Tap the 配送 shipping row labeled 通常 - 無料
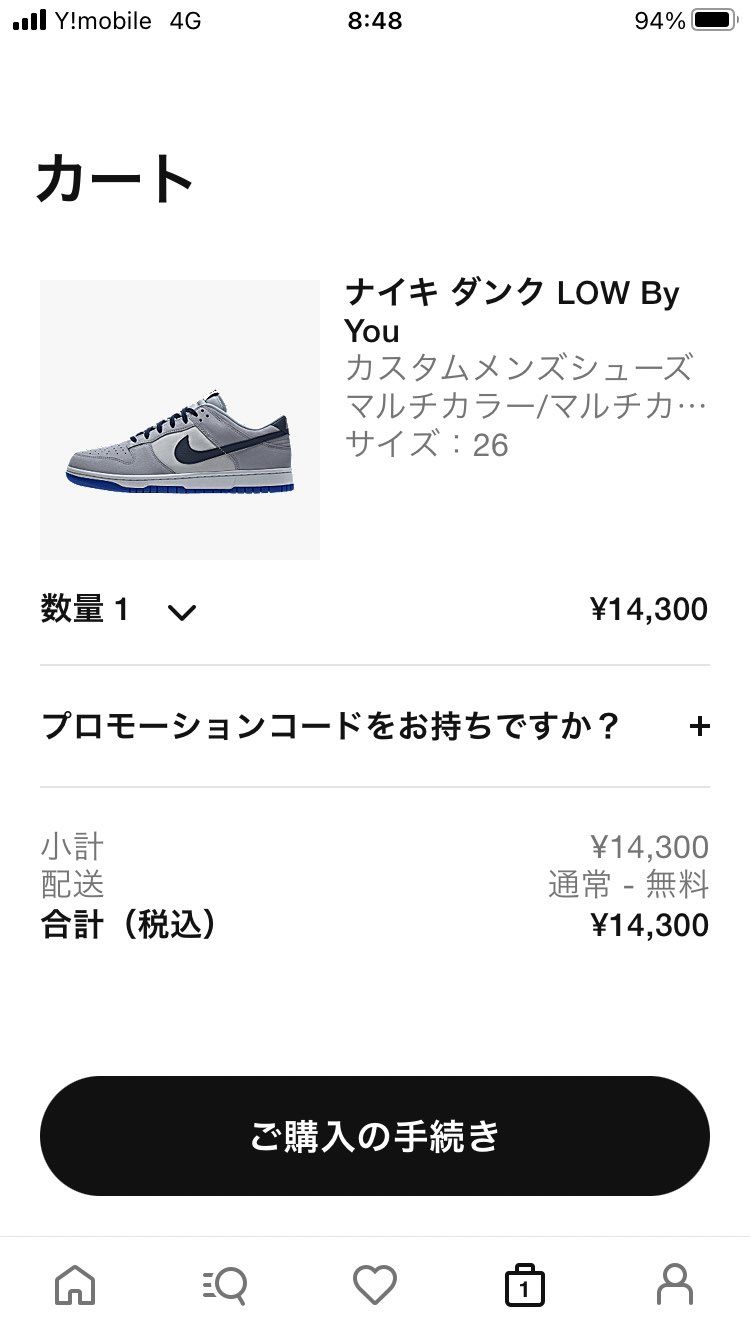The image size is (750, 1334). 628,884
